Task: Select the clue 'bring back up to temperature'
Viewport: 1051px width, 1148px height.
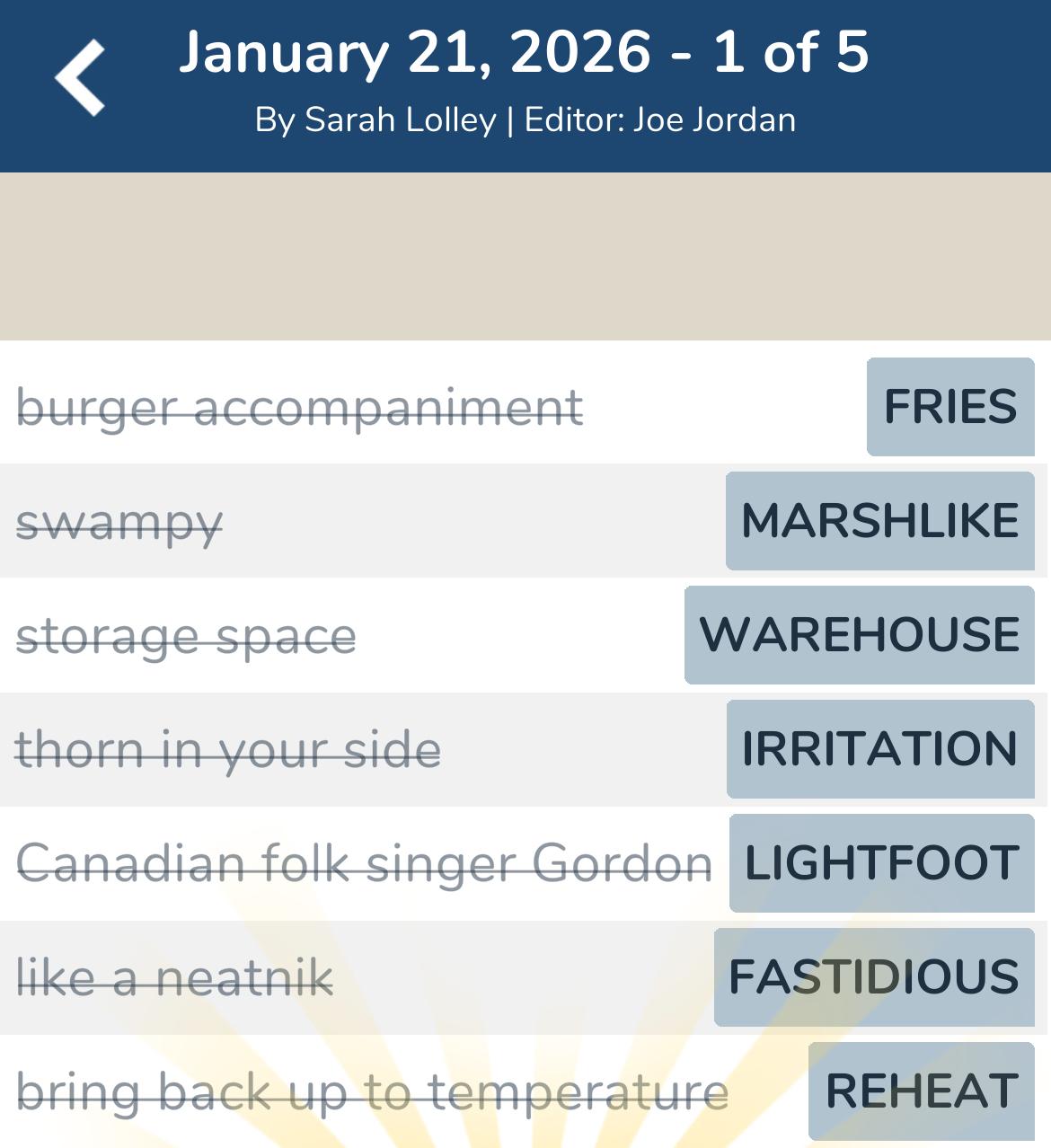Action: pyautogui.click(x=373, y=1091)
